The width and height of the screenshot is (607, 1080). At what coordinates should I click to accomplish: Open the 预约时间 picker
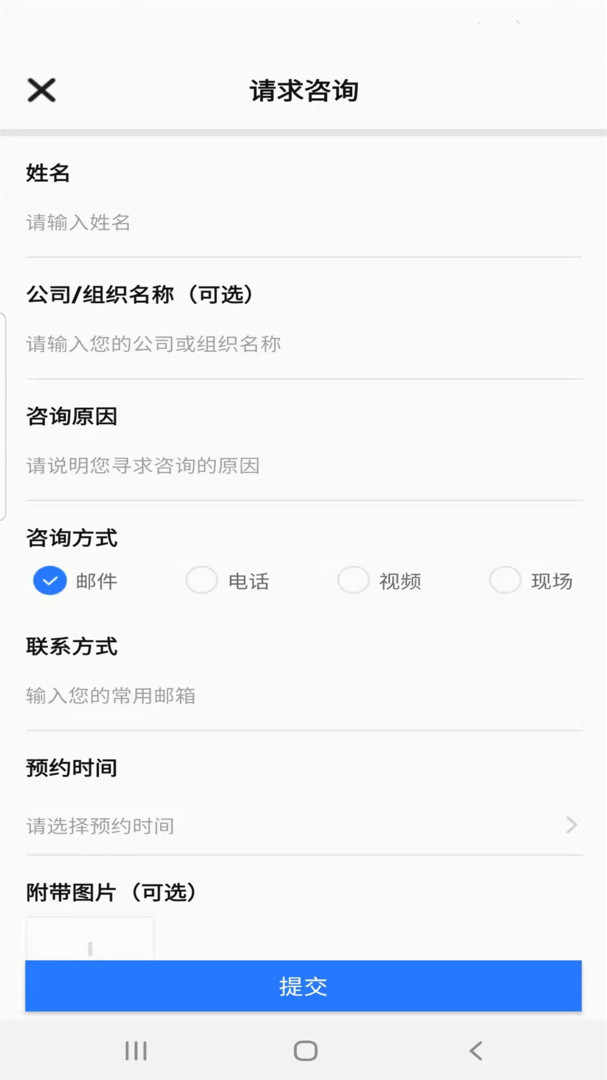[x=303, y=825]
